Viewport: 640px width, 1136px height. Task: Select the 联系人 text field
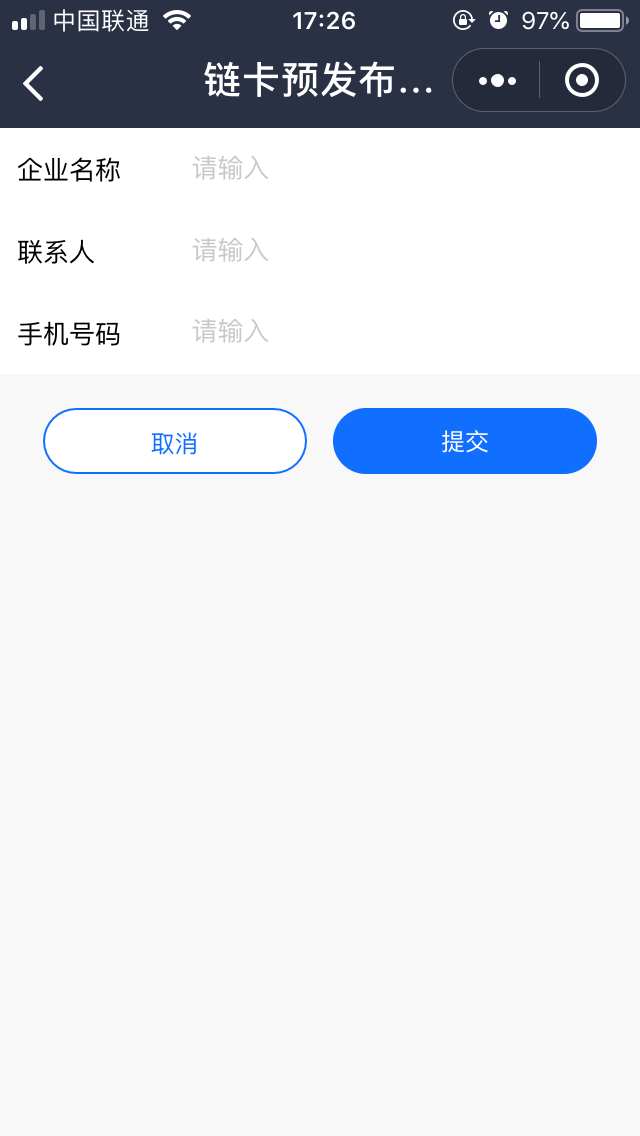(x=400, y=250)
